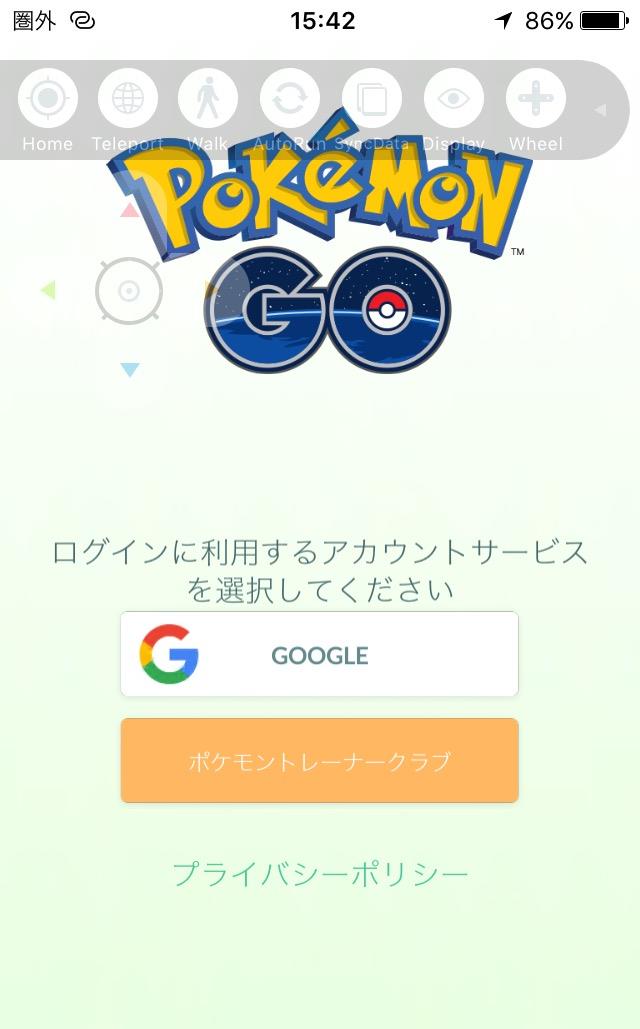This screenshot has height=1029, width=640.
Task: Open the プライバシーポリシー link
Action: (320, 875)
